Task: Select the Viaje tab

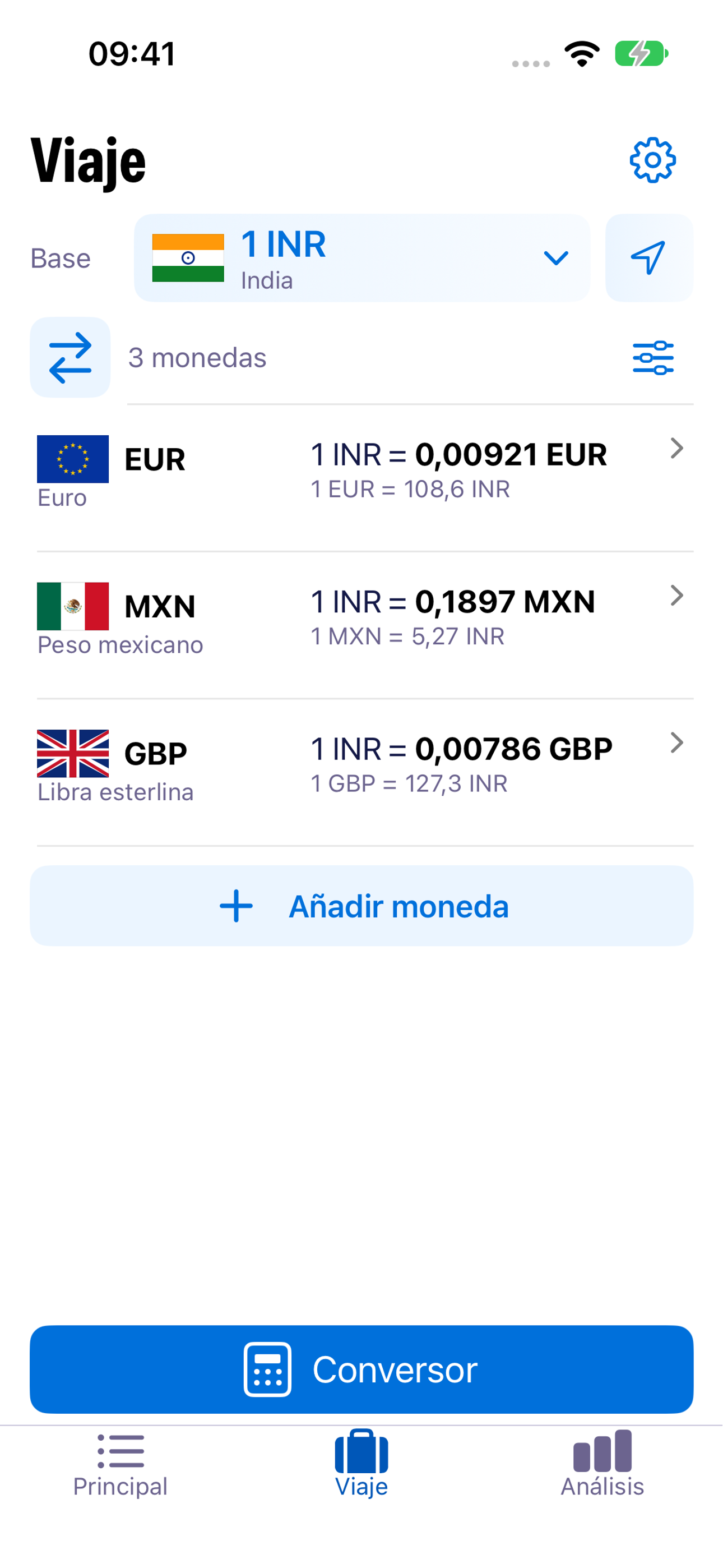Action: (361, 1464)
